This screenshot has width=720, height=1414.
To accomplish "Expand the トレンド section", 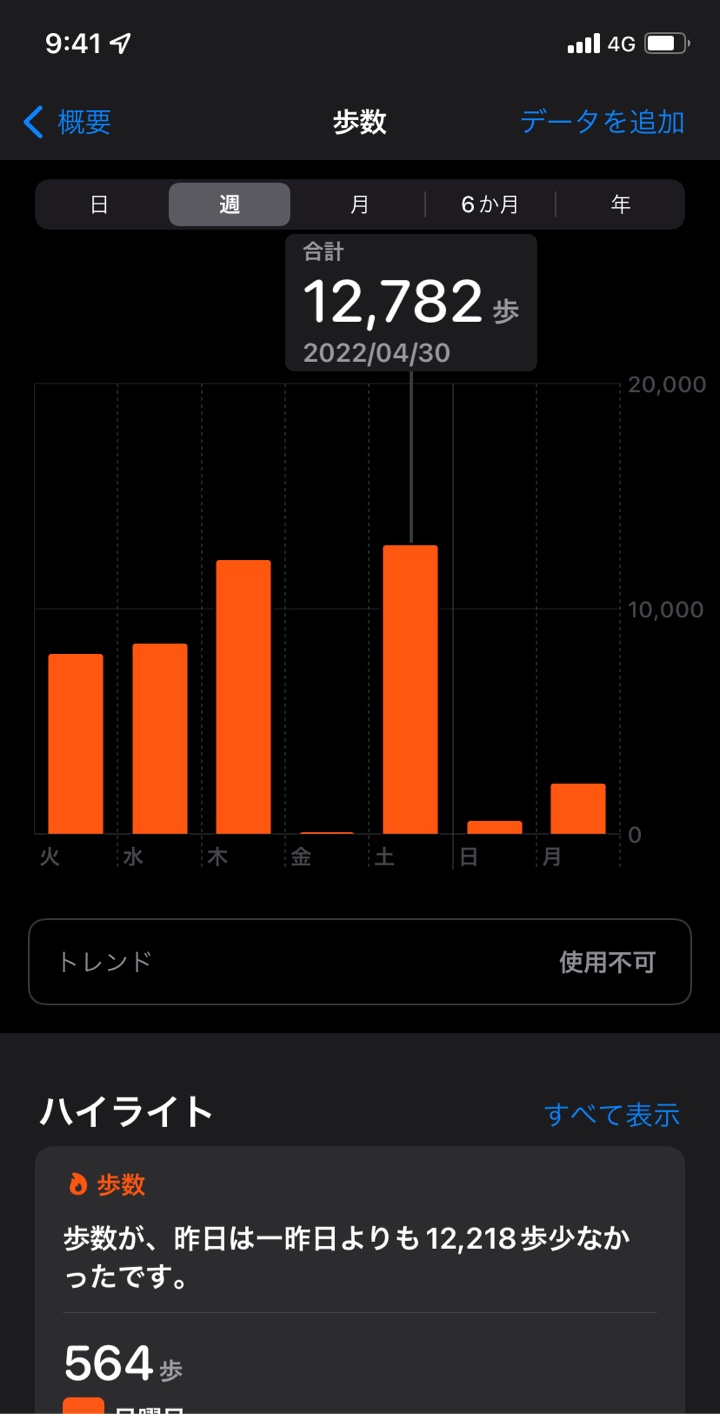I will point(360,960).
